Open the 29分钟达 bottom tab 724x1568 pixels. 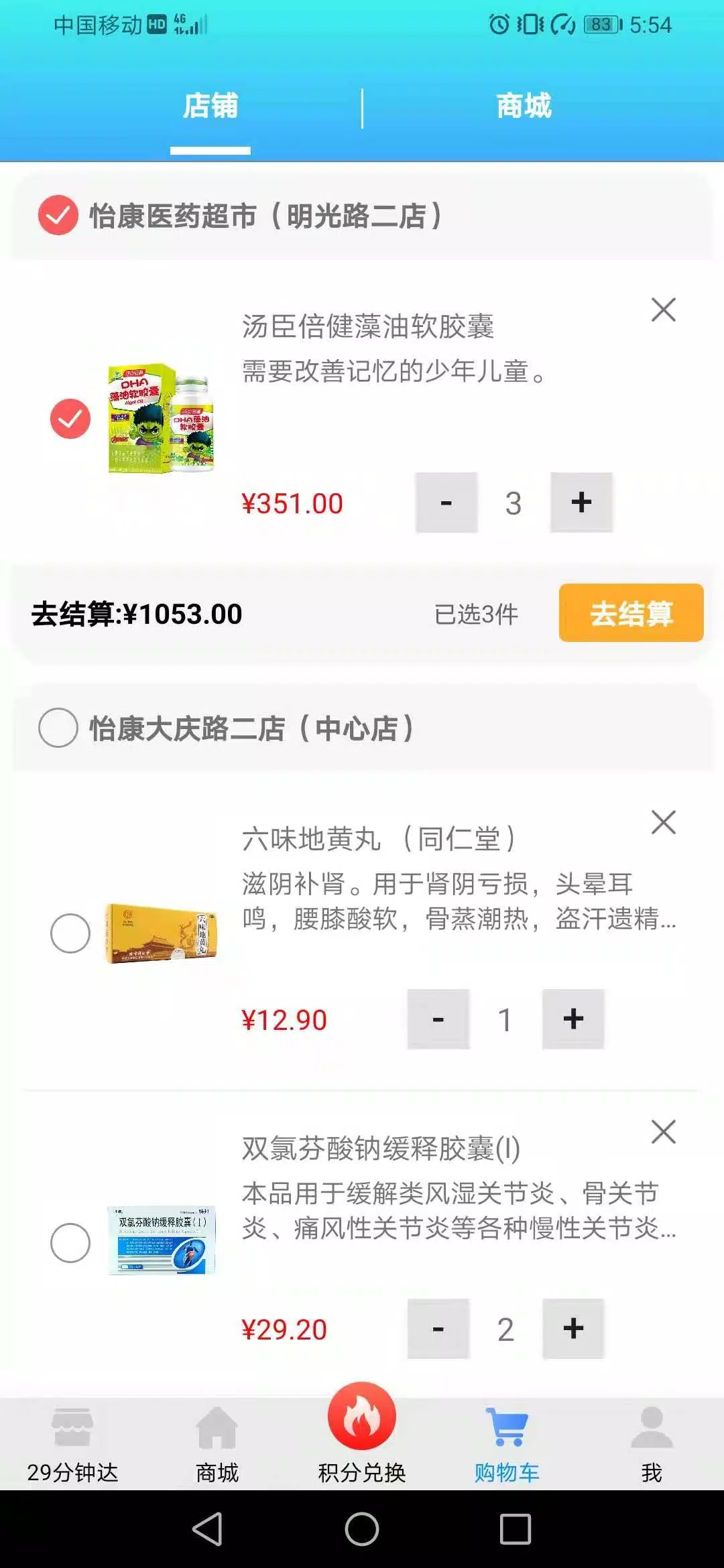(72, 1445)
